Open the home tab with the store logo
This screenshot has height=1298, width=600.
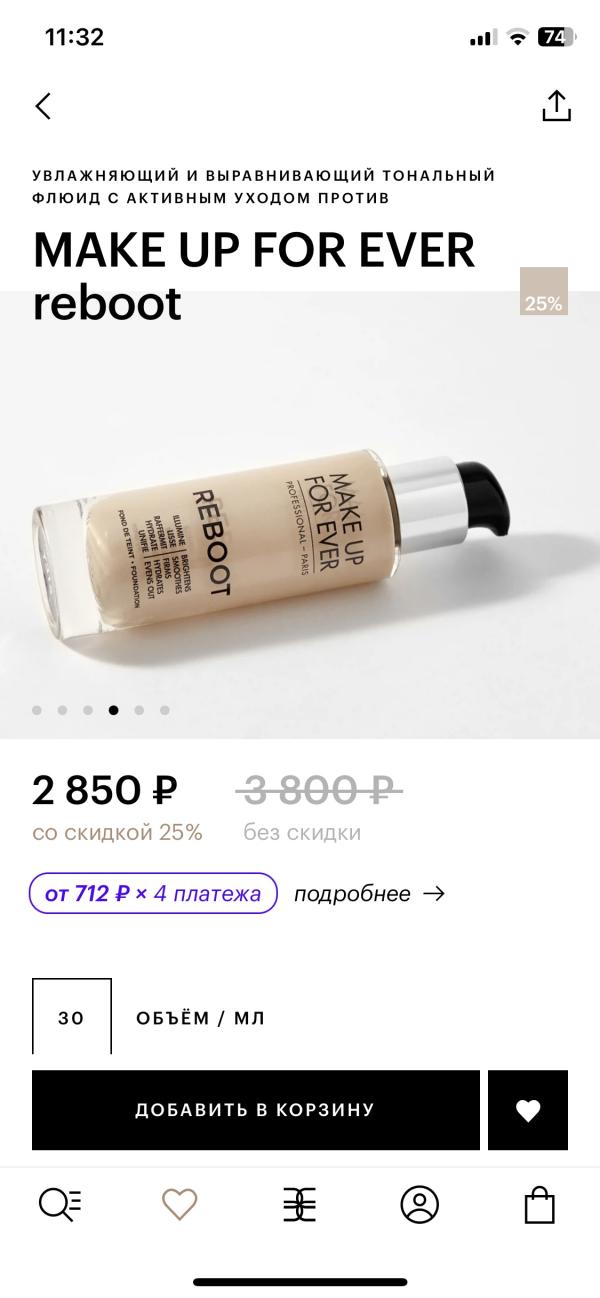click(300, 1204)
